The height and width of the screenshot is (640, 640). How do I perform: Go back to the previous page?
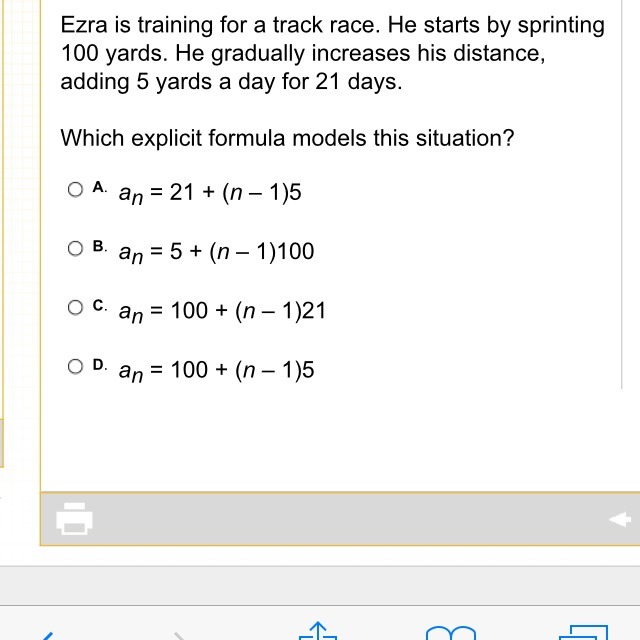point(47,634)
